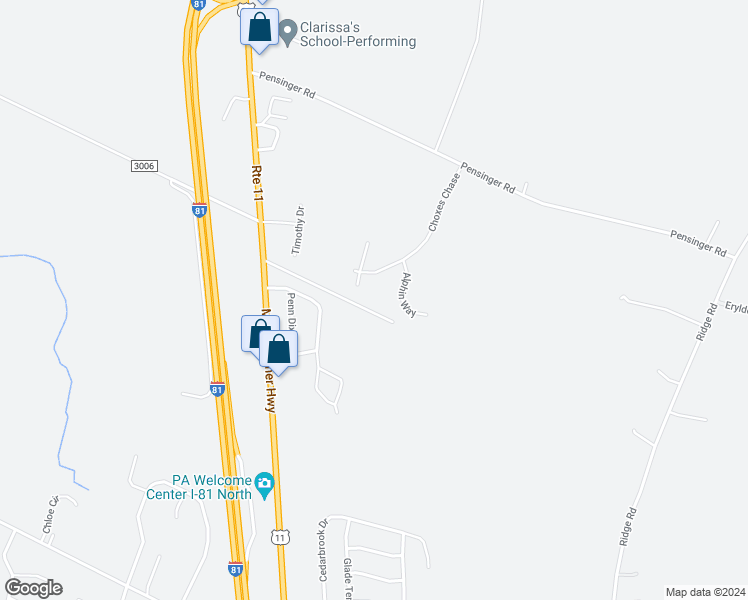748x600 pixels.
Task: Open the shopping marker beside Clarissa's School
Action: [x=259, y=27]
